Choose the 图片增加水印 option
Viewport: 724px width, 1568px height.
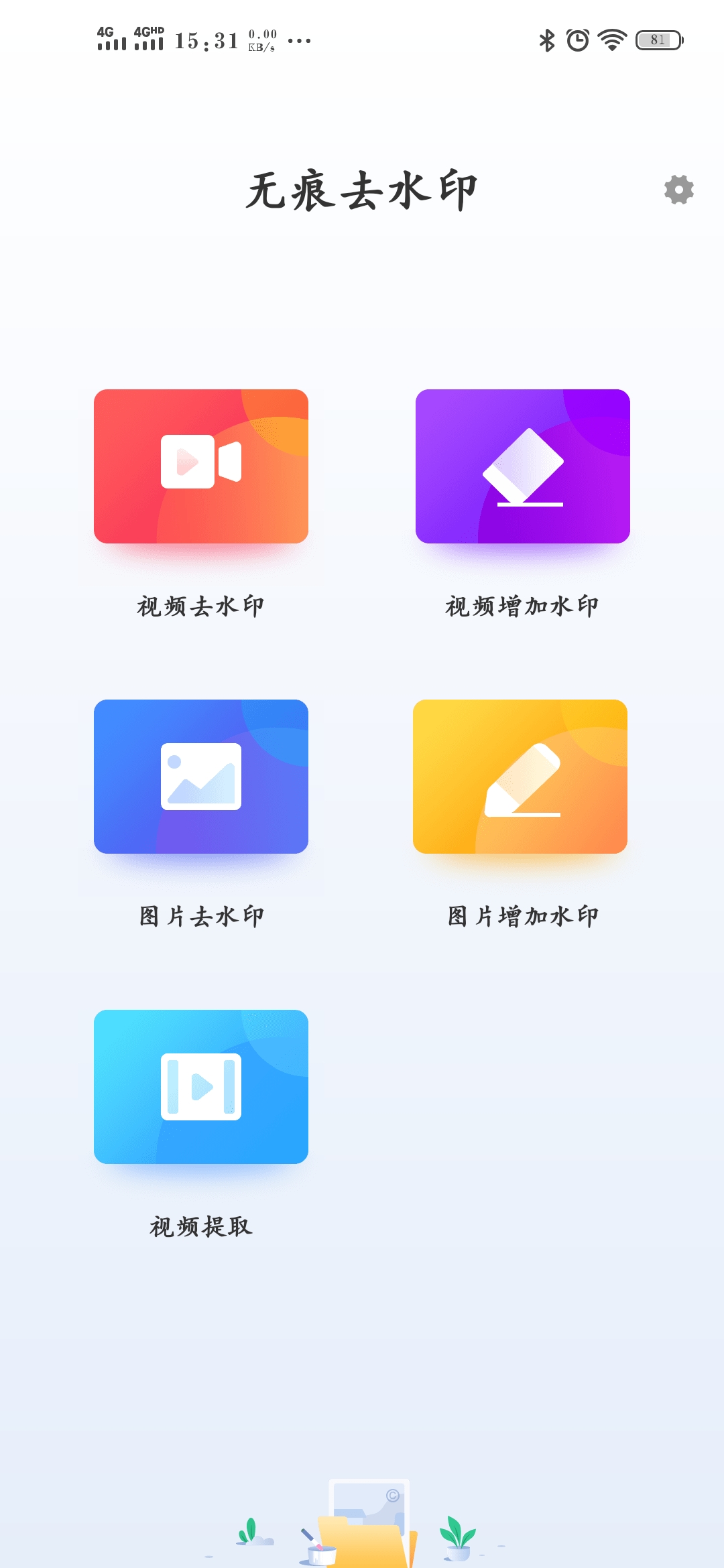[x=520, y=777]
